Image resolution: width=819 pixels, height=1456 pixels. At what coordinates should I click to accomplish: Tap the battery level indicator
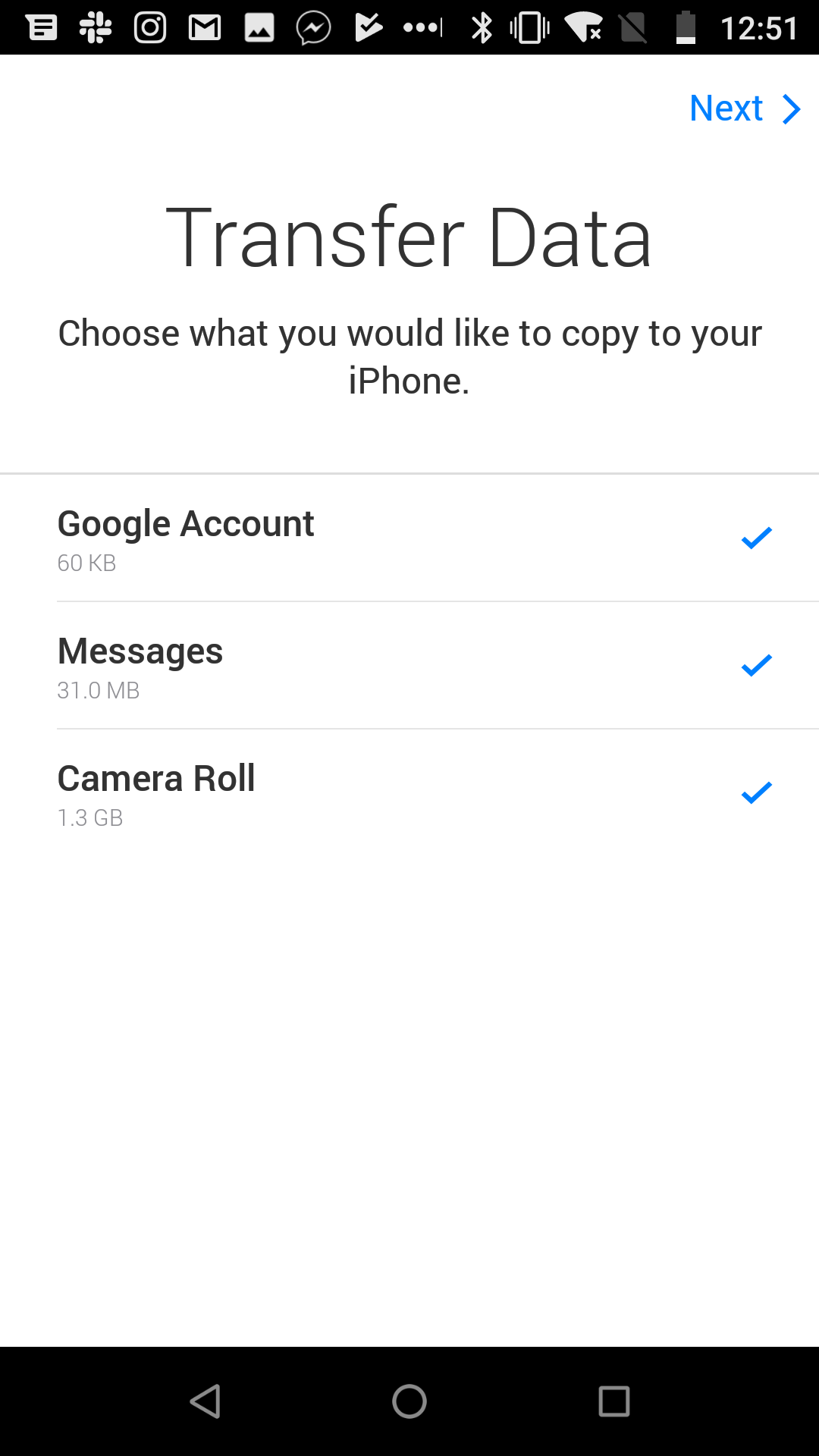coord(686,27)
